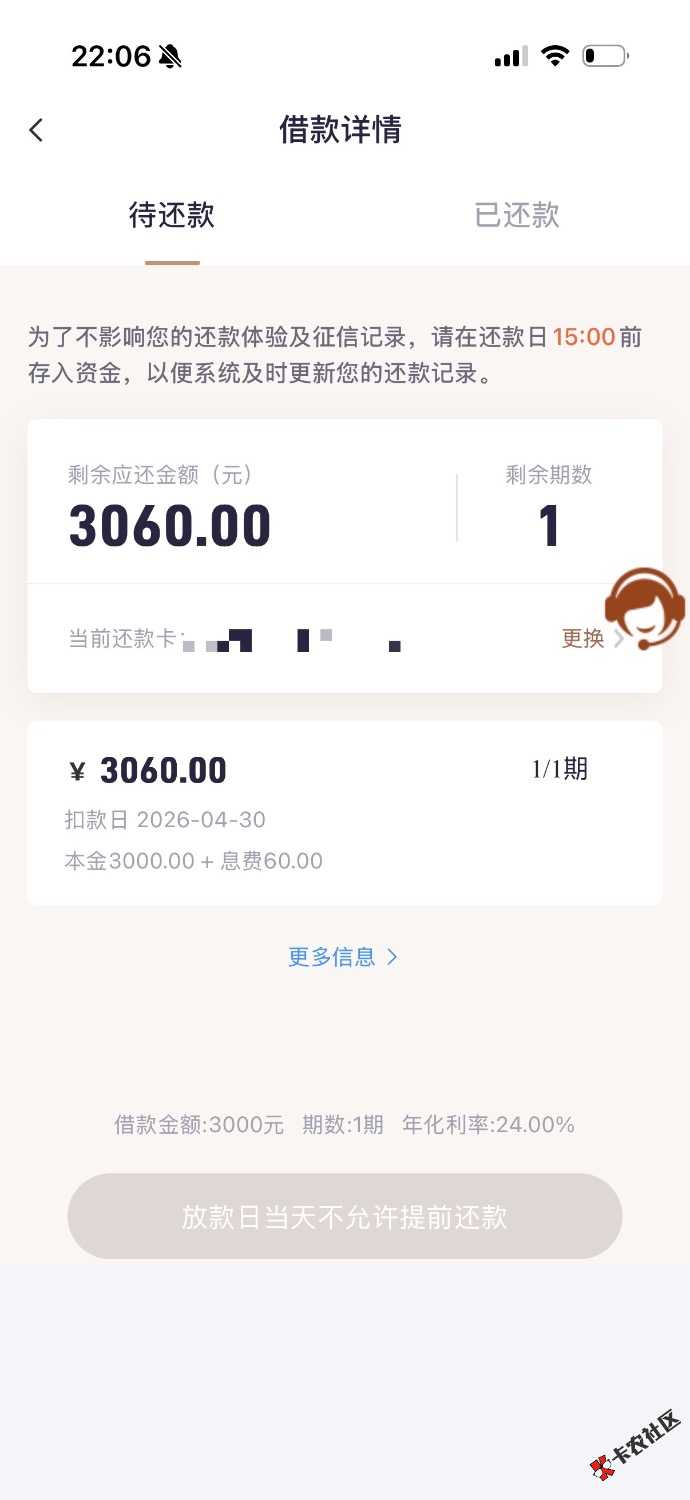The image size is (690, 1500).
Task: Open 更多信息 for more details
Action: click(343, 957)
